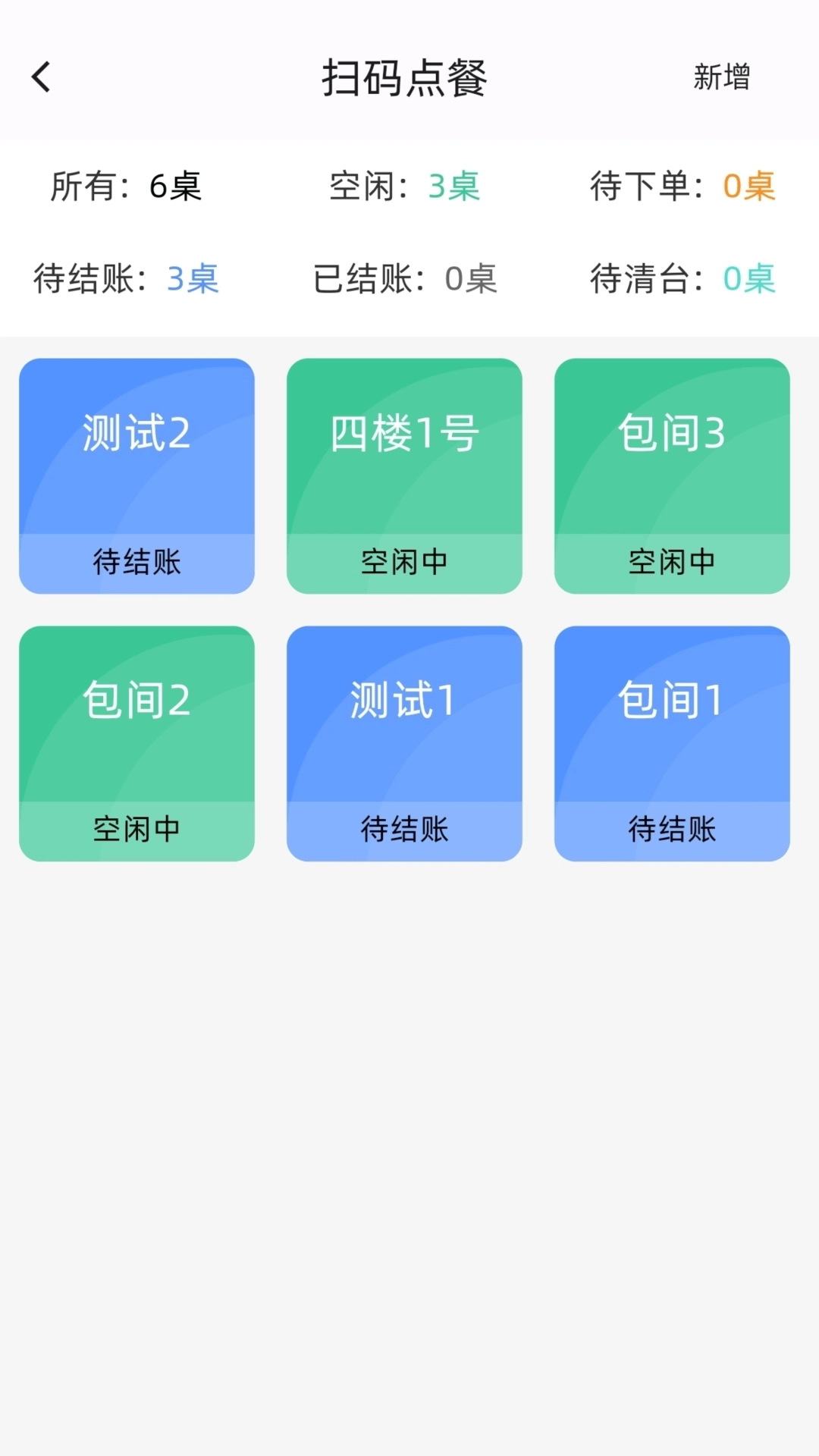
Task: Click the back arrow to return
Action: 41,77
